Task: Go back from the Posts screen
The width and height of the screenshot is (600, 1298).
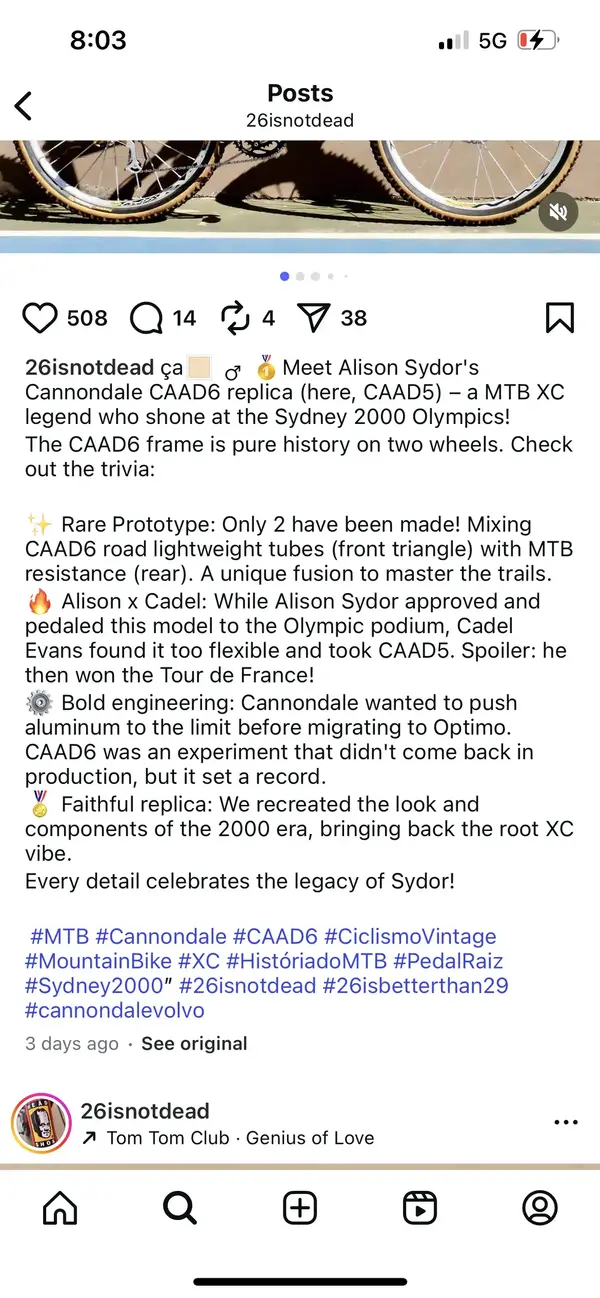Action: 24,106
